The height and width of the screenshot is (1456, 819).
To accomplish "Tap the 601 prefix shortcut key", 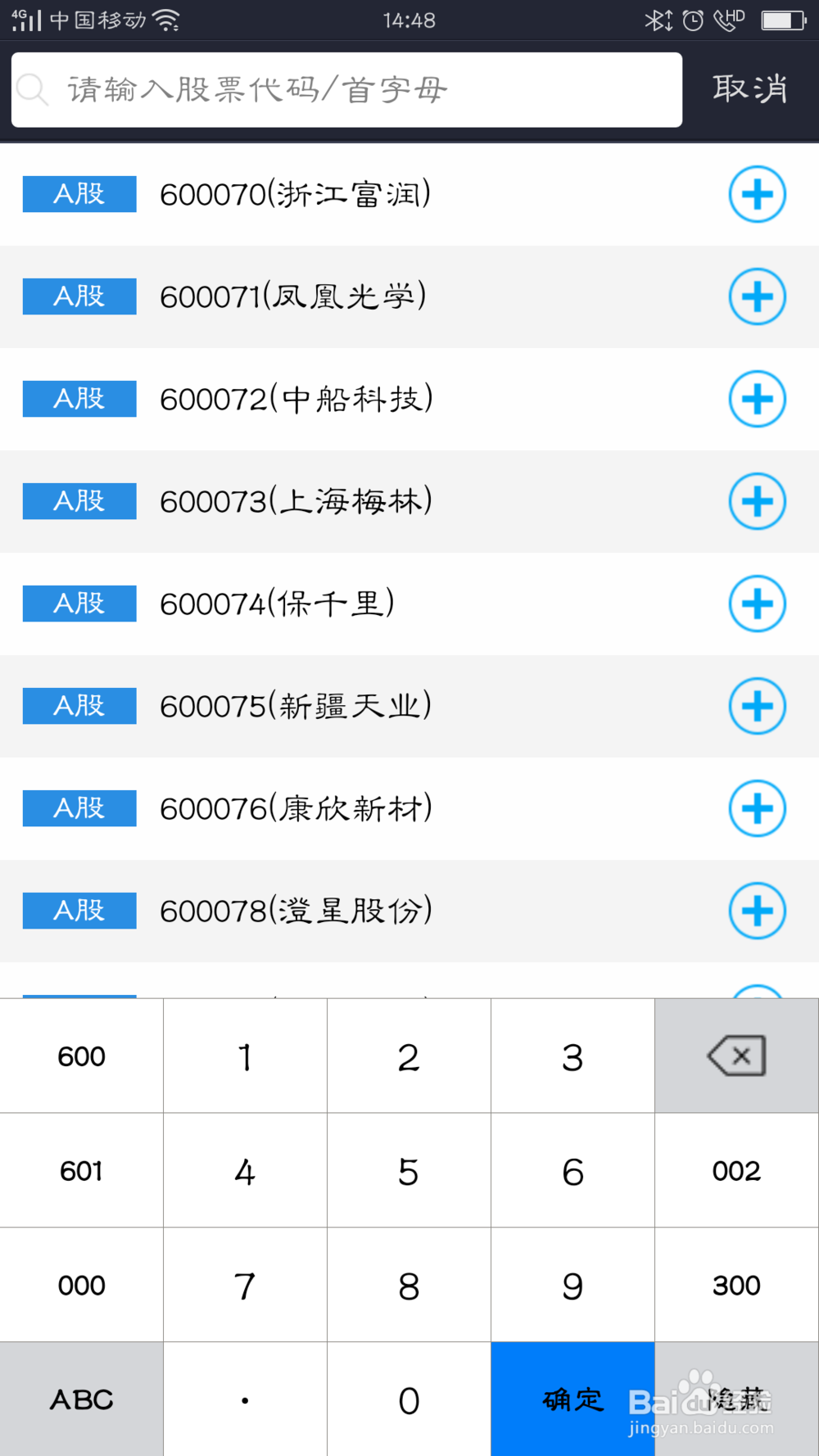I will [82, 1170].
